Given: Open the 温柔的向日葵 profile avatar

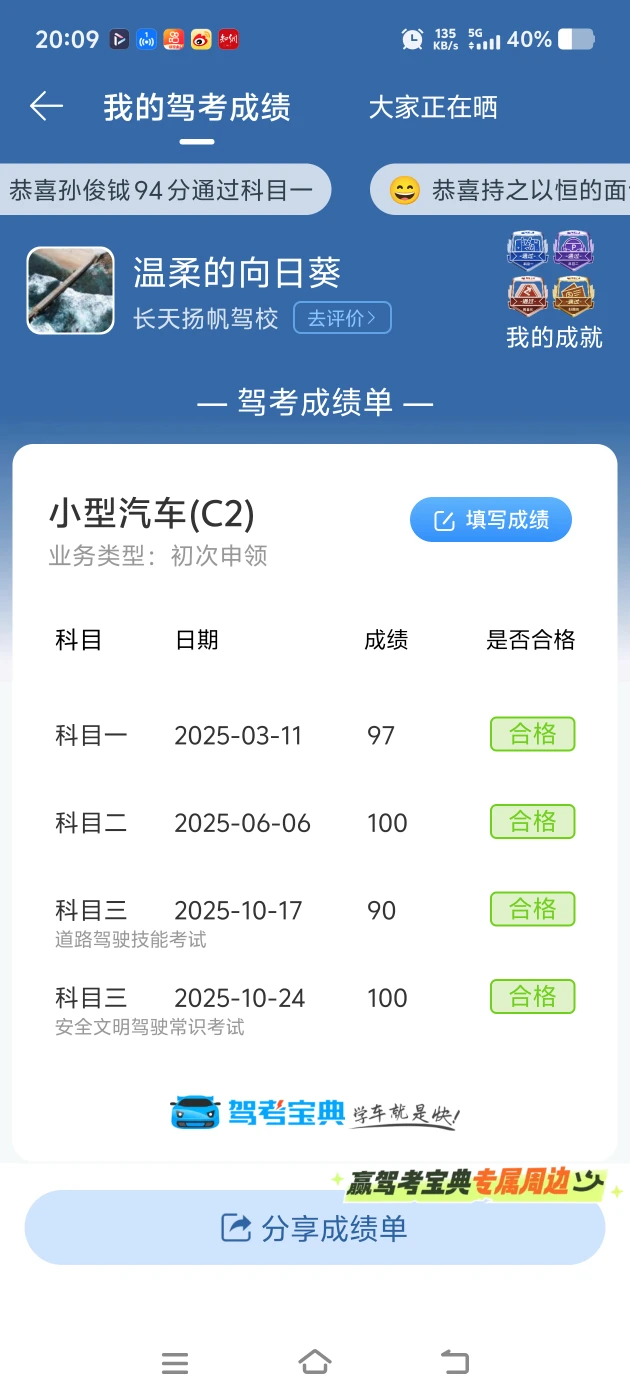Looking at the screenshot, I should pos(70,290).
